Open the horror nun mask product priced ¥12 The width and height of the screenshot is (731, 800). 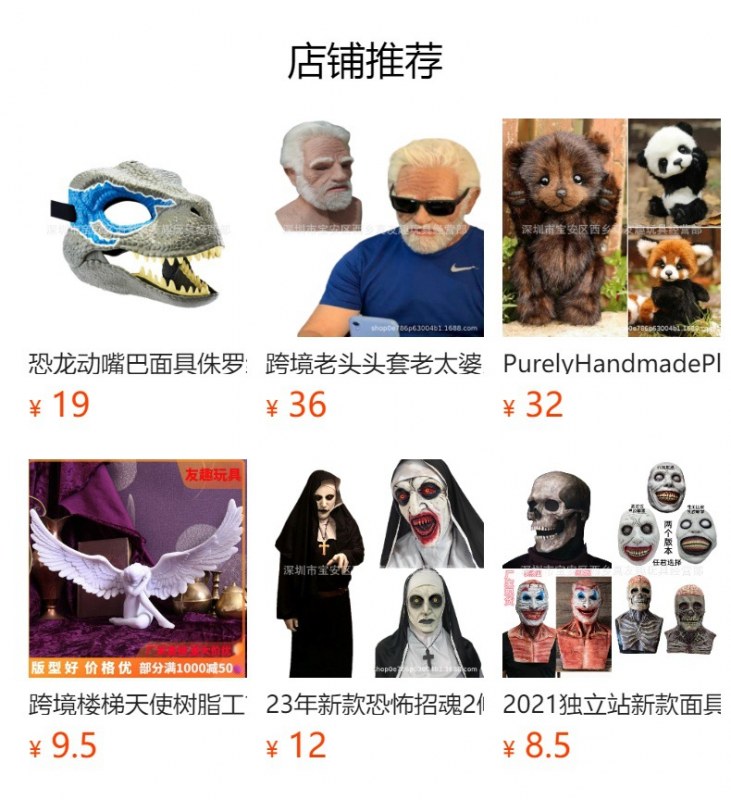pyautogui.click(x=374, y=568)
